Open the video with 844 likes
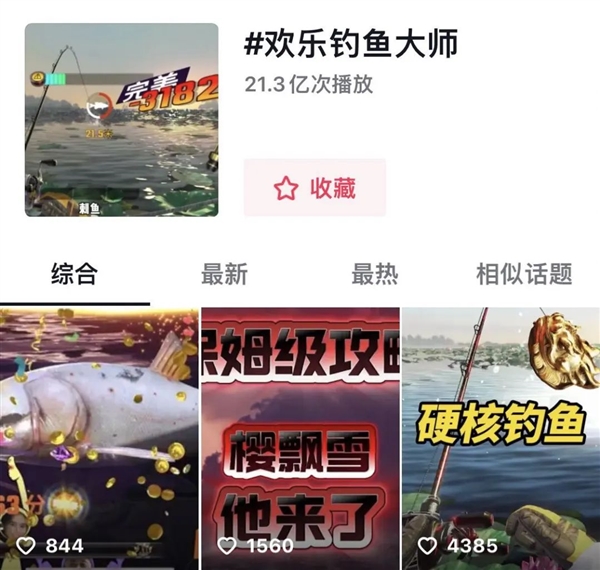Image resolution: width=600 pixels, height=570 pixels. [98, 438]
